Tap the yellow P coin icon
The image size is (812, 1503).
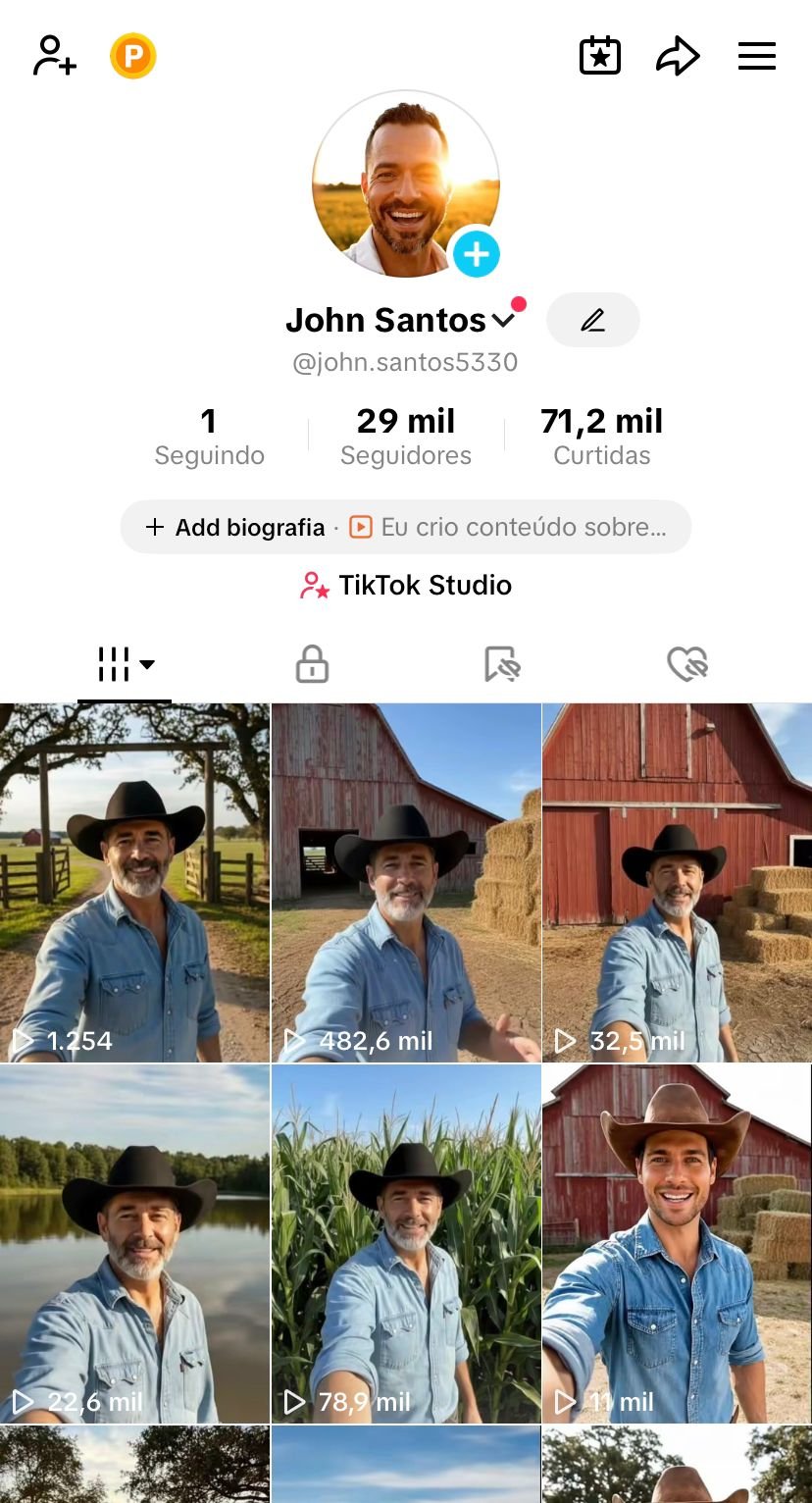tap(133, 56)
